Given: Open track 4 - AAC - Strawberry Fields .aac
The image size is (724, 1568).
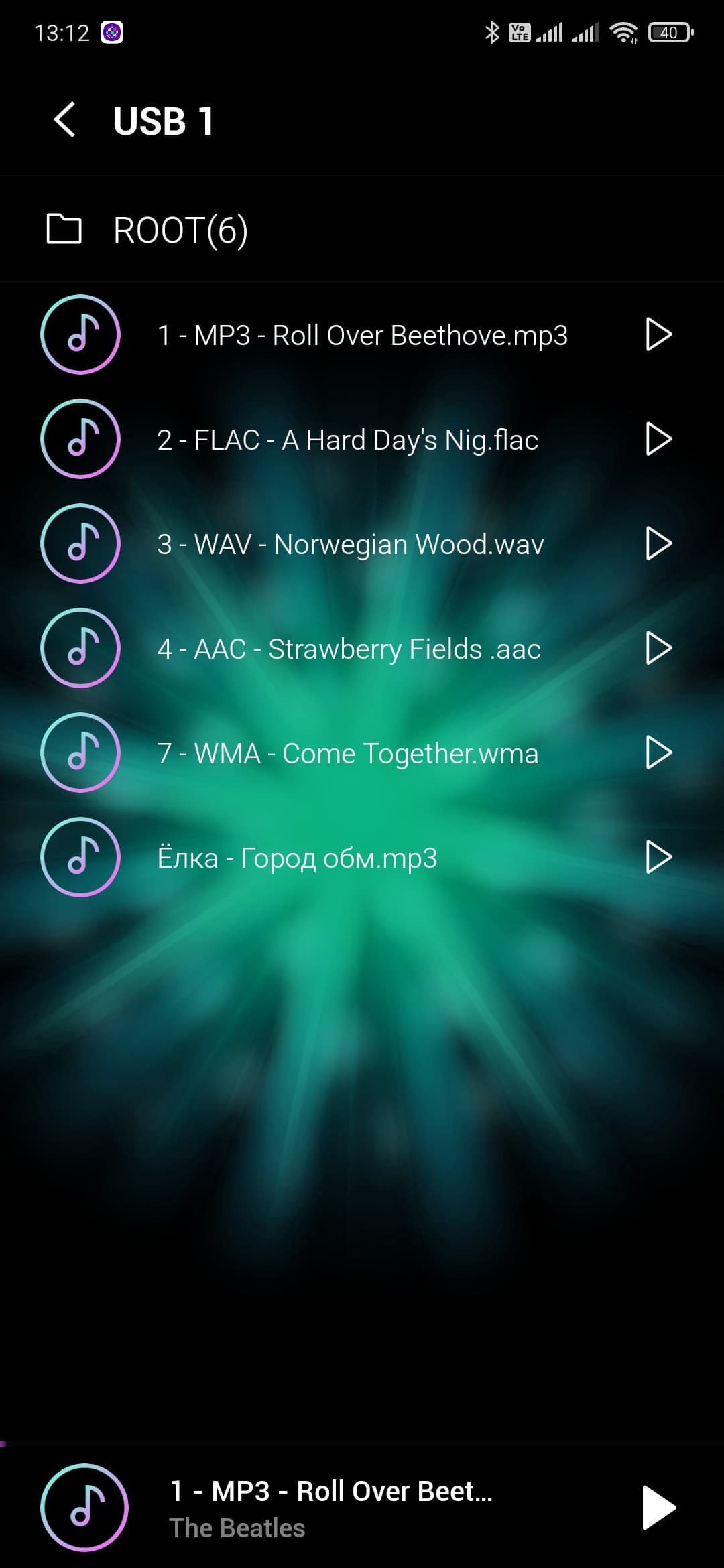Looking at the screenshot, I should coord(349,649).
